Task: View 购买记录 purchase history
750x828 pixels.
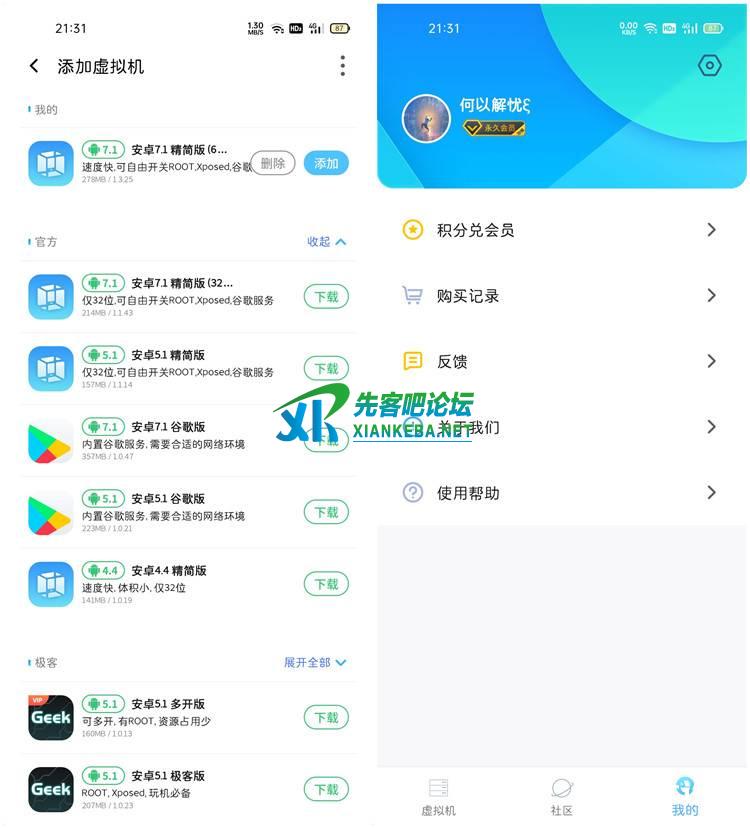Action: pos(561,296)
